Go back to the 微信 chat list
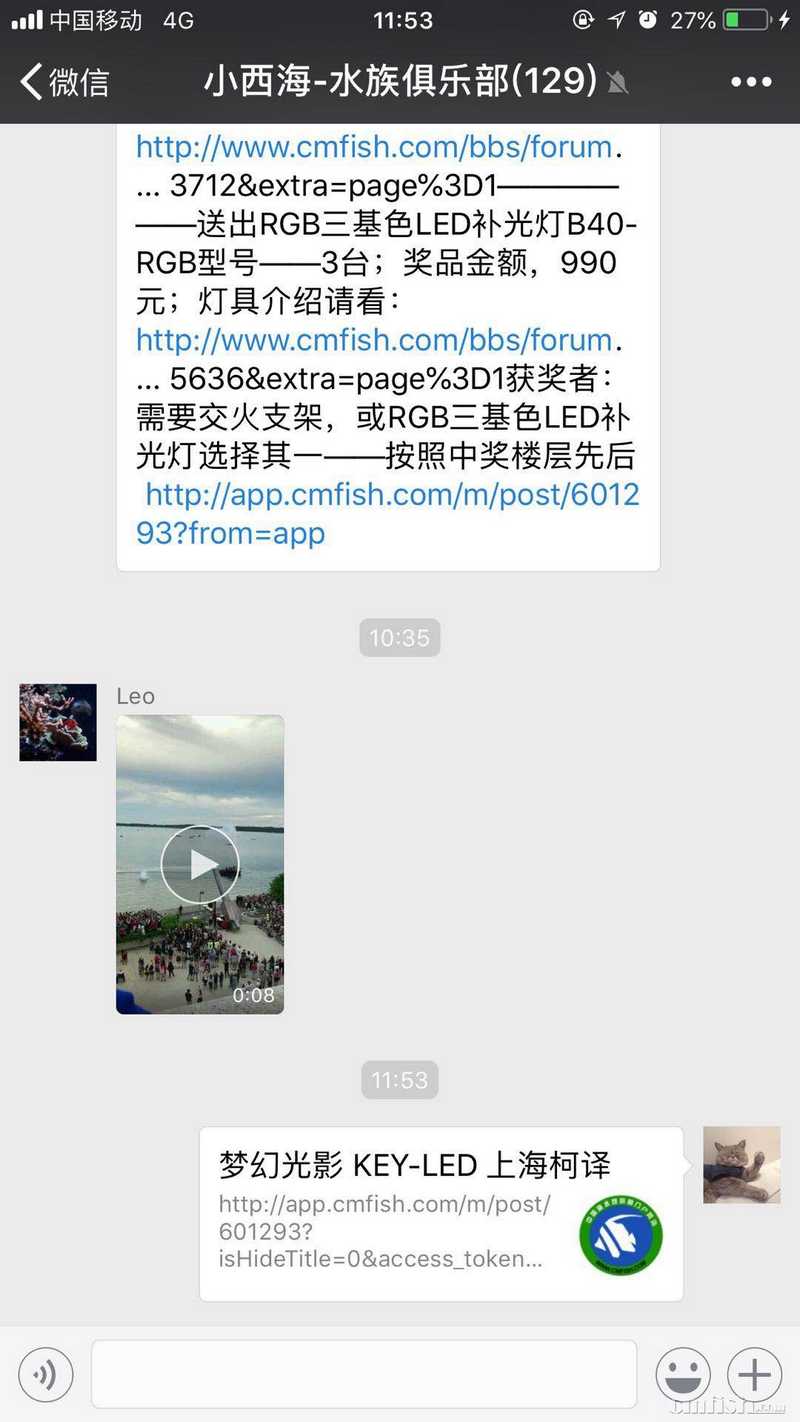The image size is (800, 1422). pos(64,82)
